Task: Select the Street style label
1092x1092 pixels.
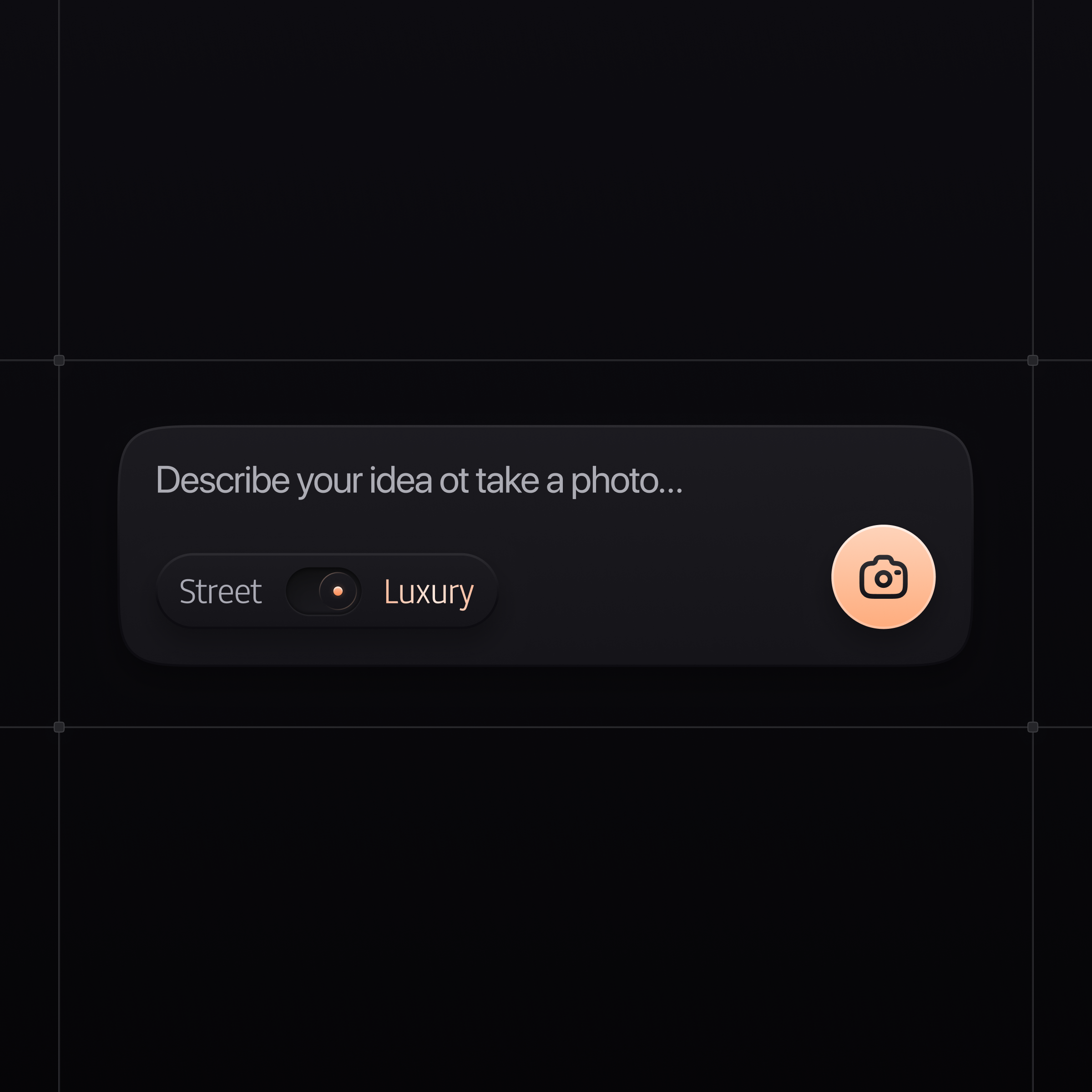Action: (220, 591)
